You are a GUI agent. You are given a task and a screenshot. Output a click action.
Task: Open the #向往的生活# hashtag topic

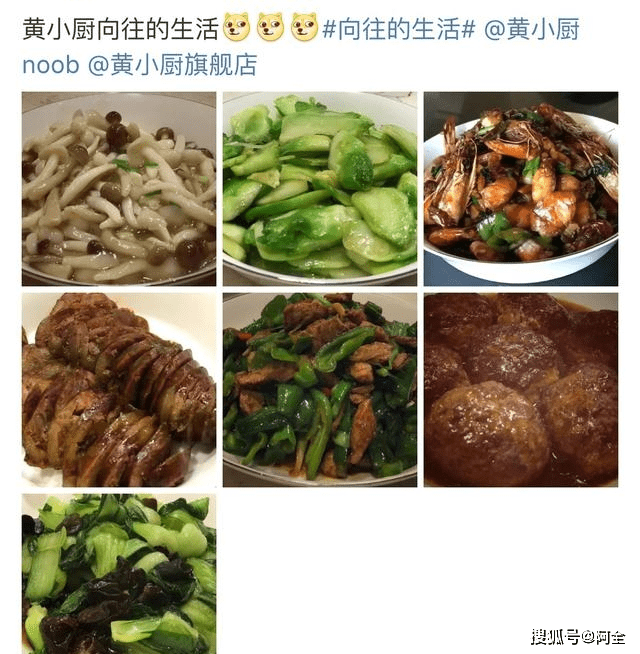[x=398, y=29]
